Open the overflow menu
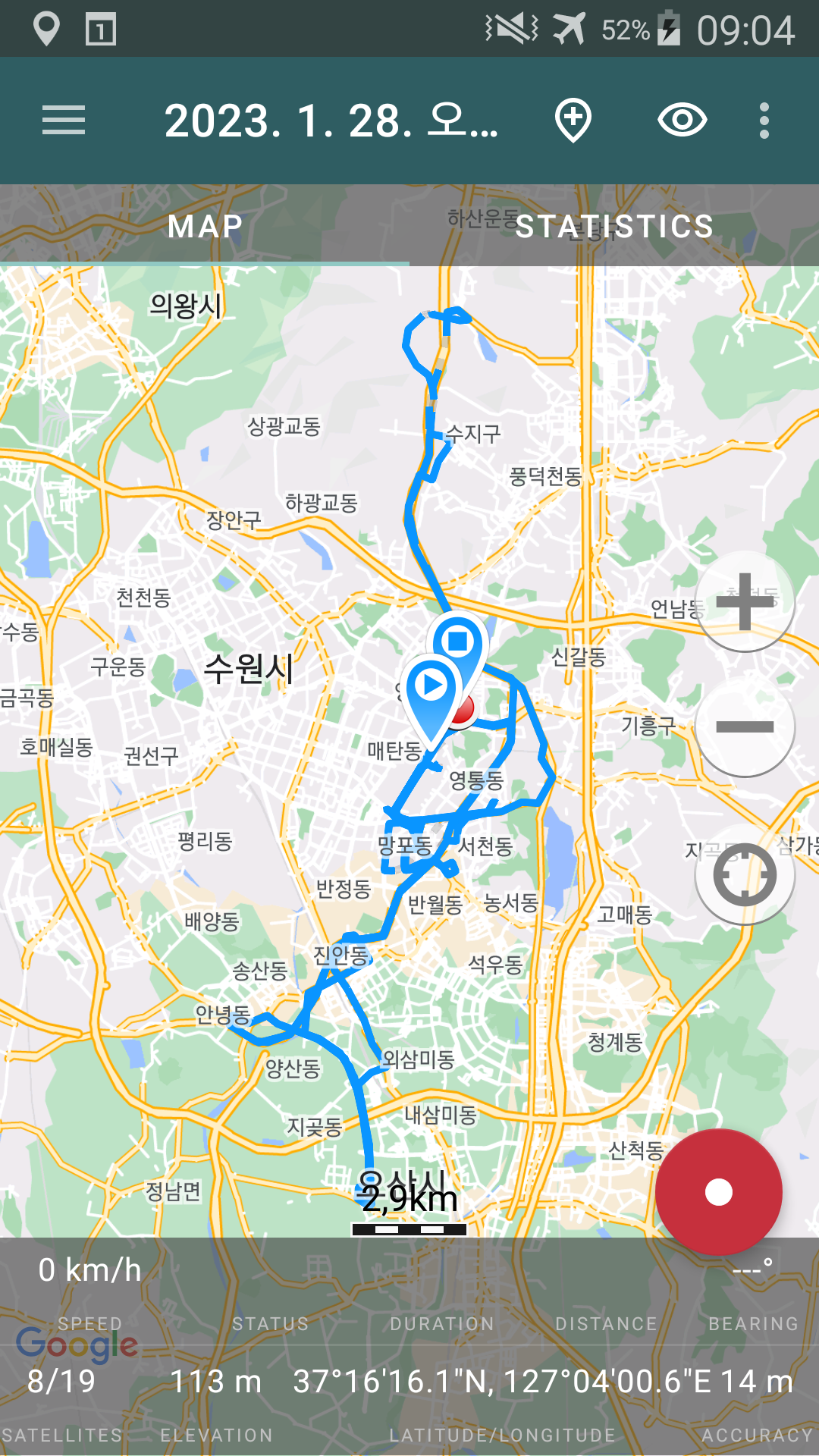This screenshot has height=1456, width=819. tap(764, 121)
